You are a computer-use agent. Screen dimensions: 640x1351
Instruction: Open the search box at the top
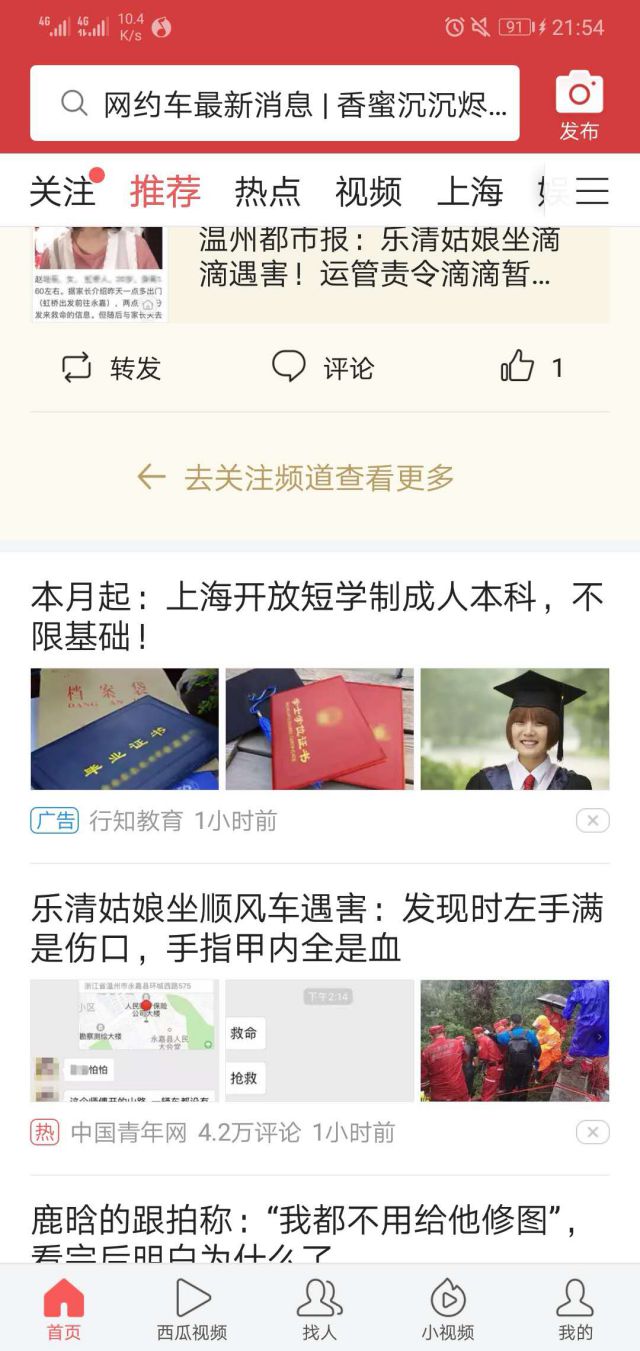click(x=275, y=104)
